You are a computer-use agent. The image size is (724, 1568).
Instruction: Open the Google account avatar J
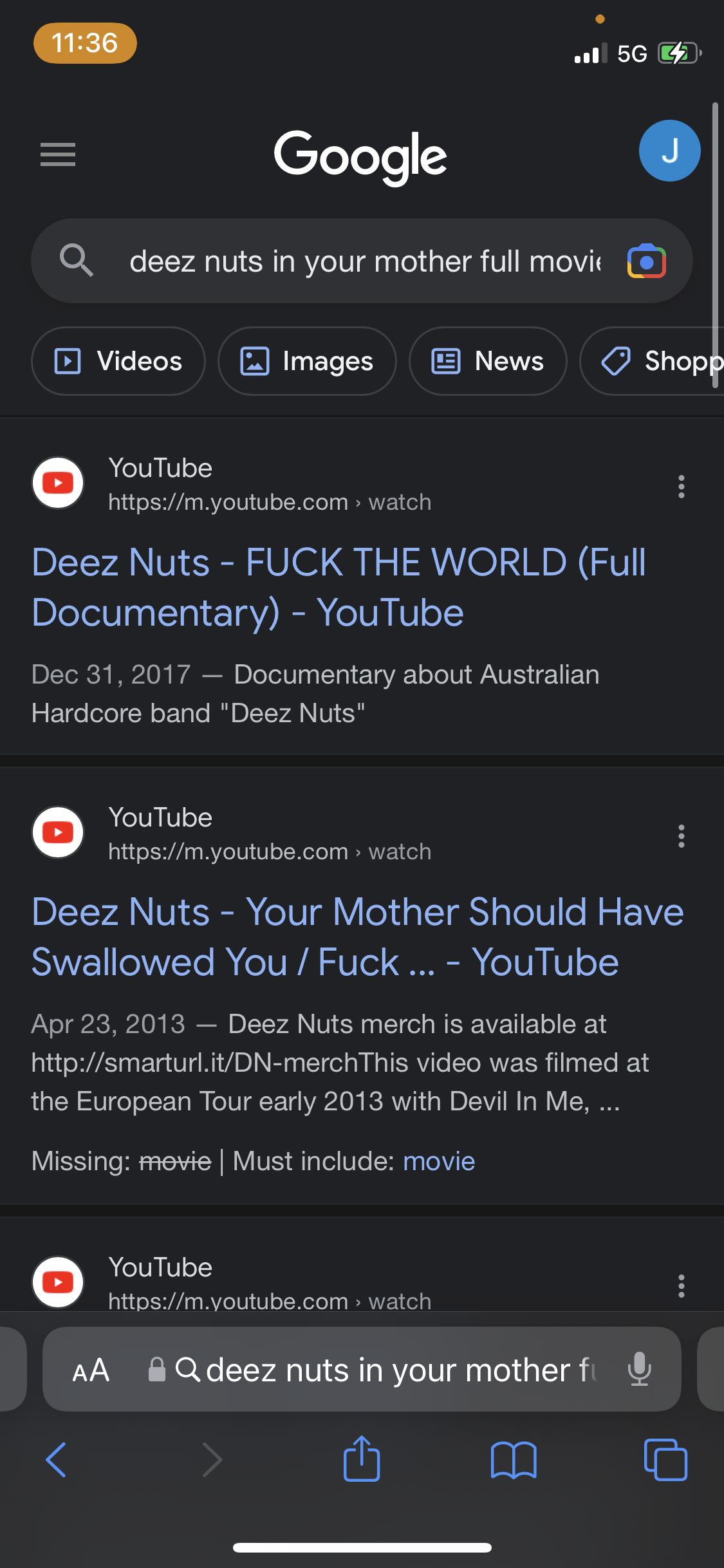669,151
